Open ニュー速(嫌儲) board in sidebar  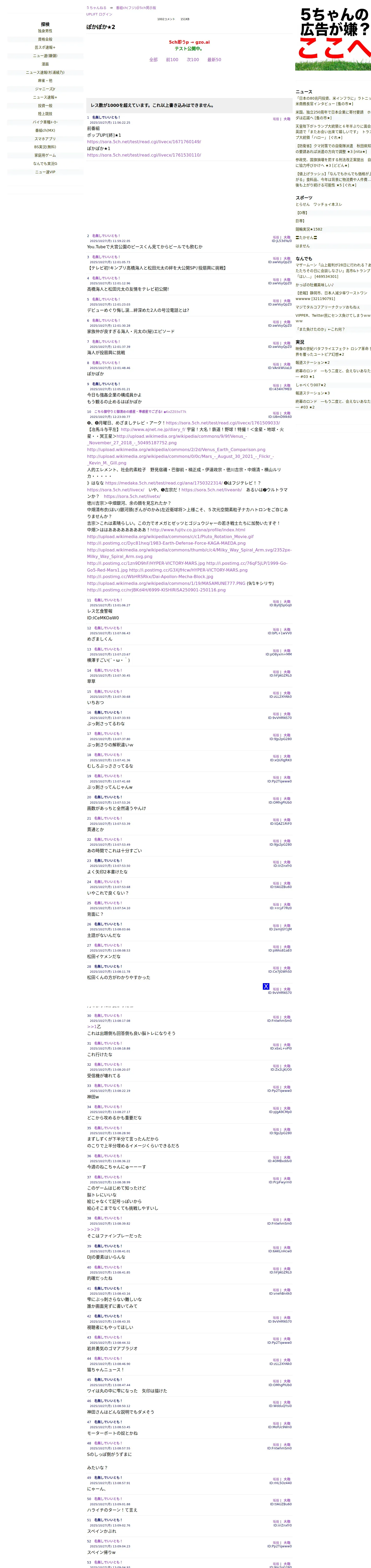tap(45, 56)
